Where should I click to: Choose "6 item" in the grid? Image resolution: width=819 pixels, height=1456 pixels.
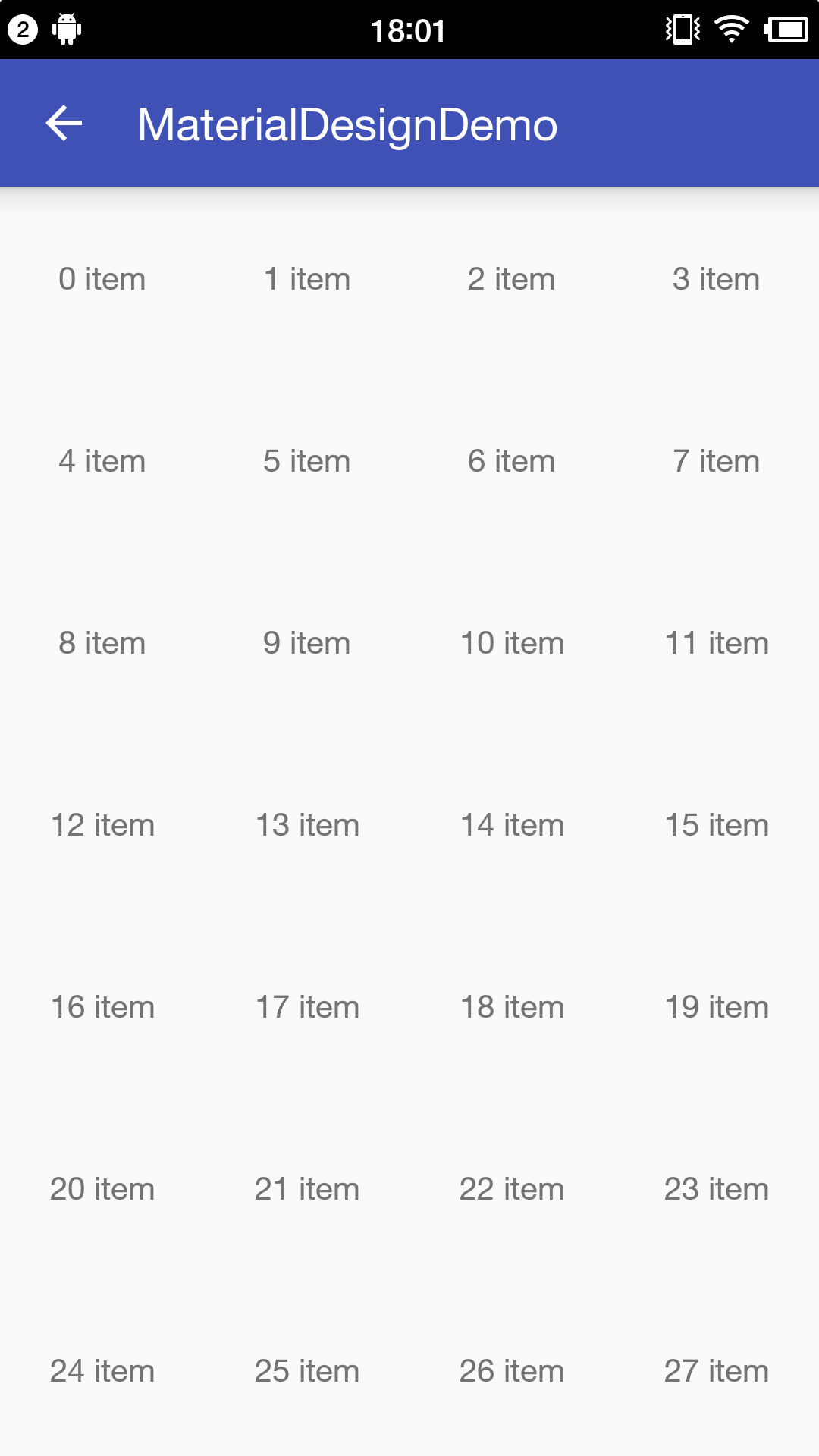pyautogui.click(x=512, y=461)
